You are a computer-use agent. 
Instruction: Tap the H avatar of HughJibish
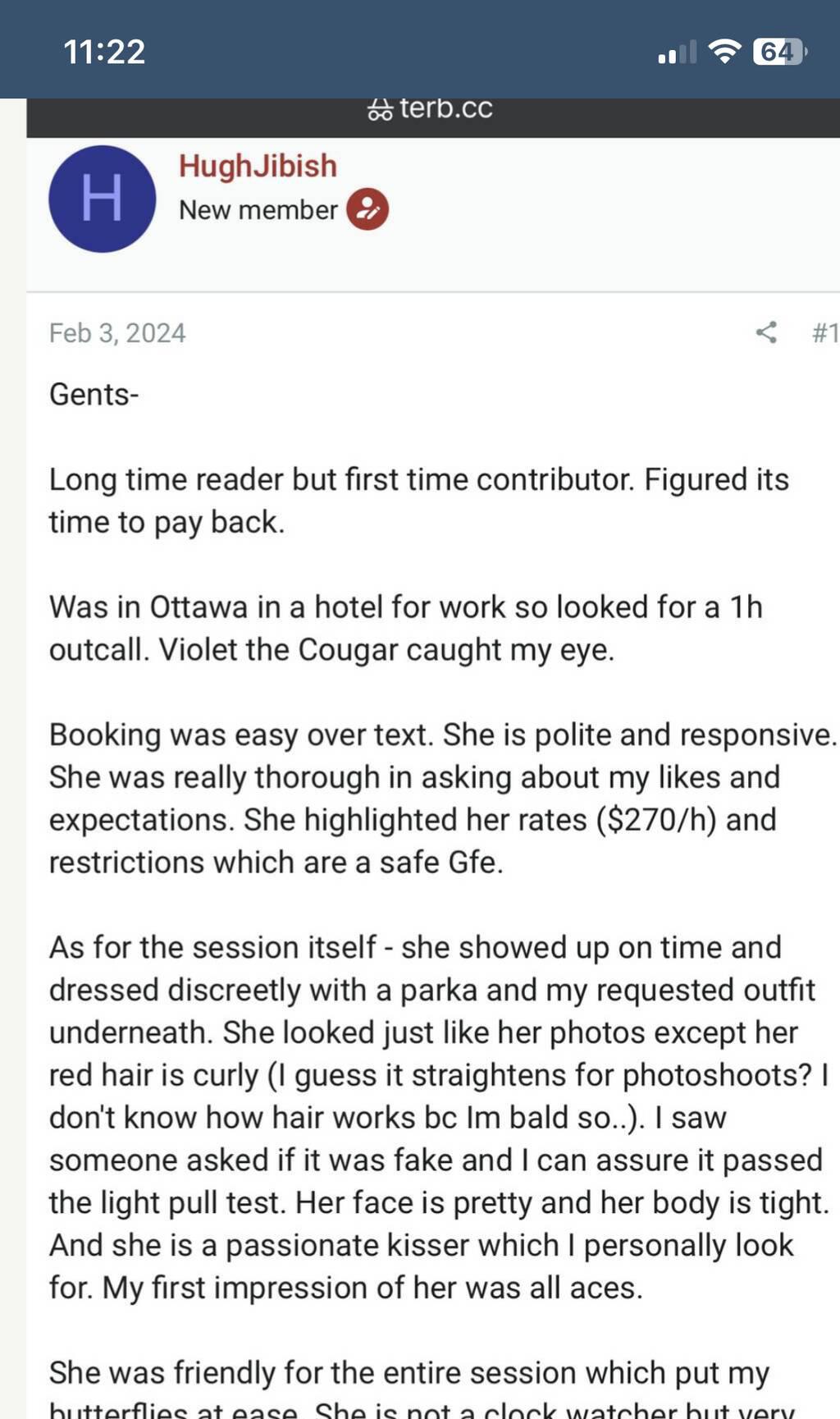103,199
